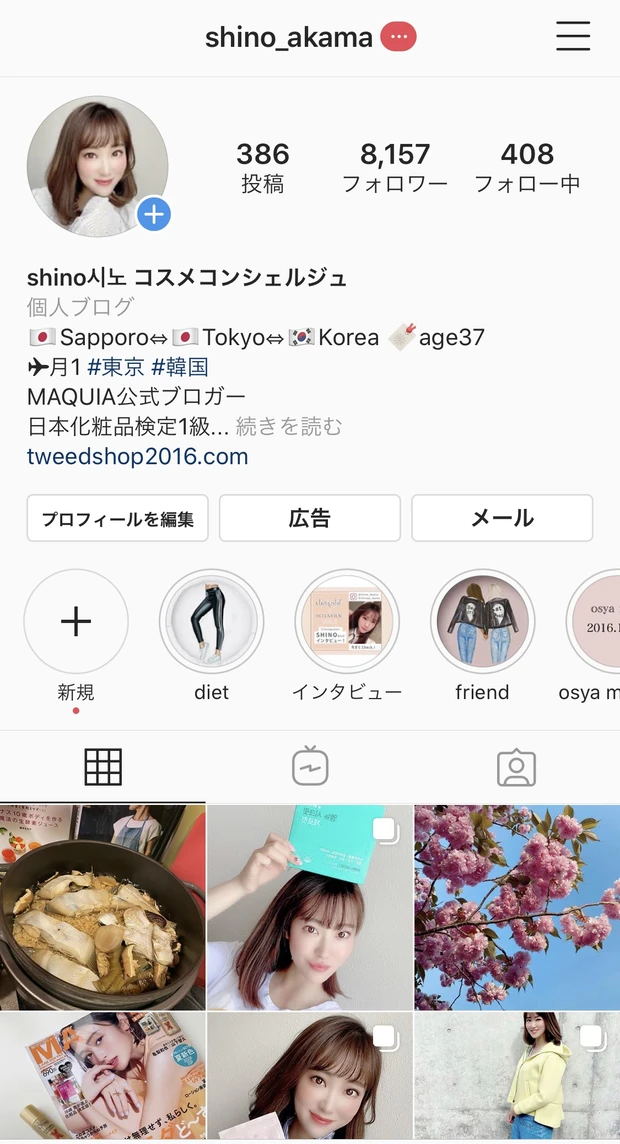The width and height of the screenshot is (620, 1144).
Task: Add a 新規 story highlight
Action: pos(76,622)
